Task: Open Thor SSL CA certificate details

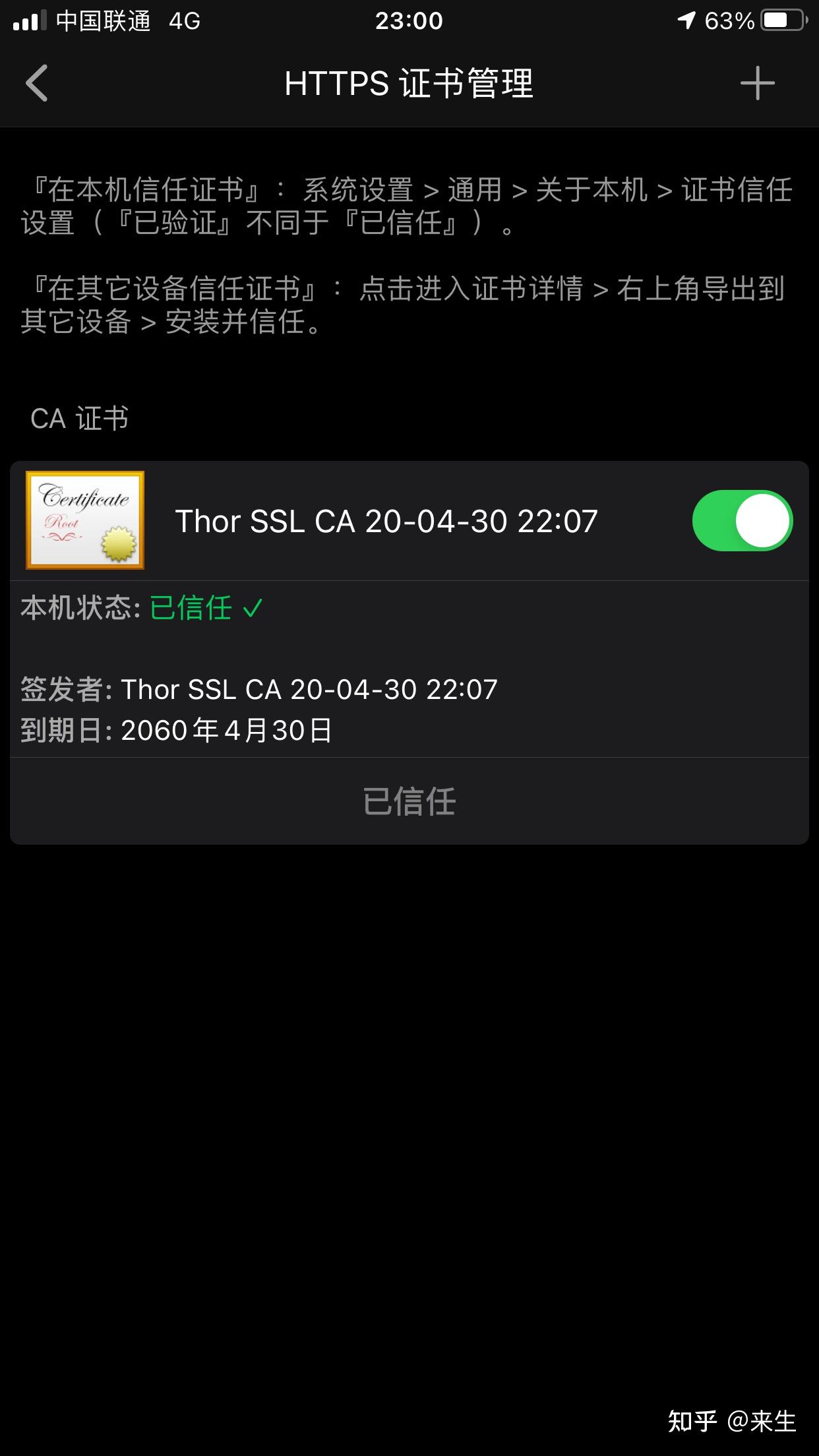Action: 386,520
